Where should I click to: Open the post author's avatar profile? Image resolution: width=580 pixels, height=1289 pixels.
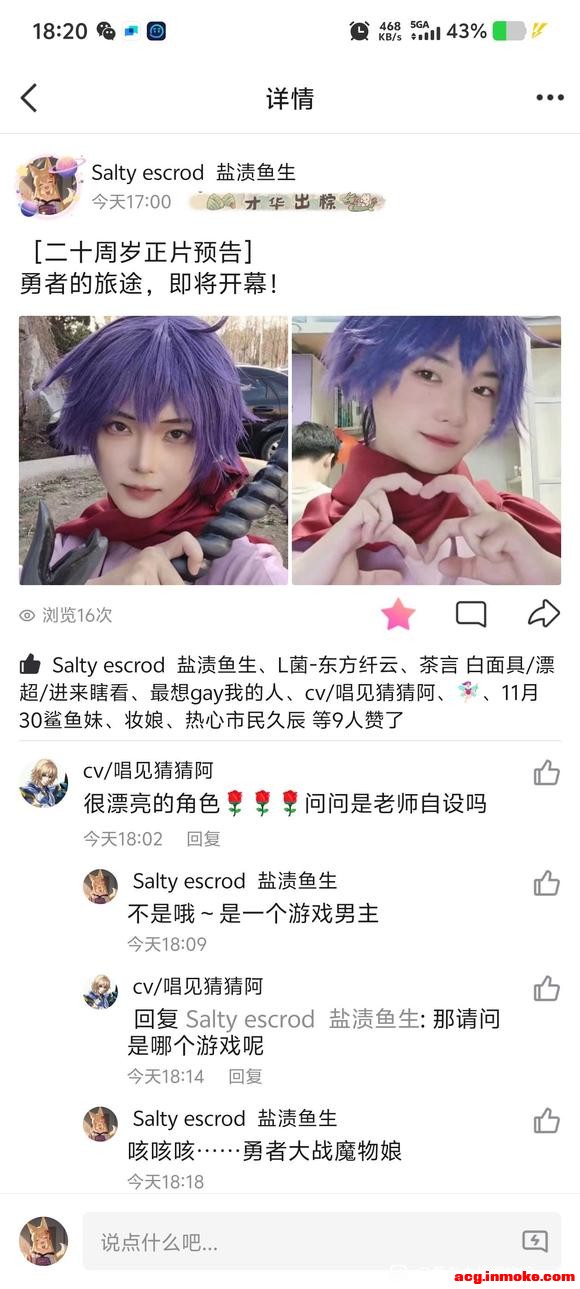pos(48,185)
